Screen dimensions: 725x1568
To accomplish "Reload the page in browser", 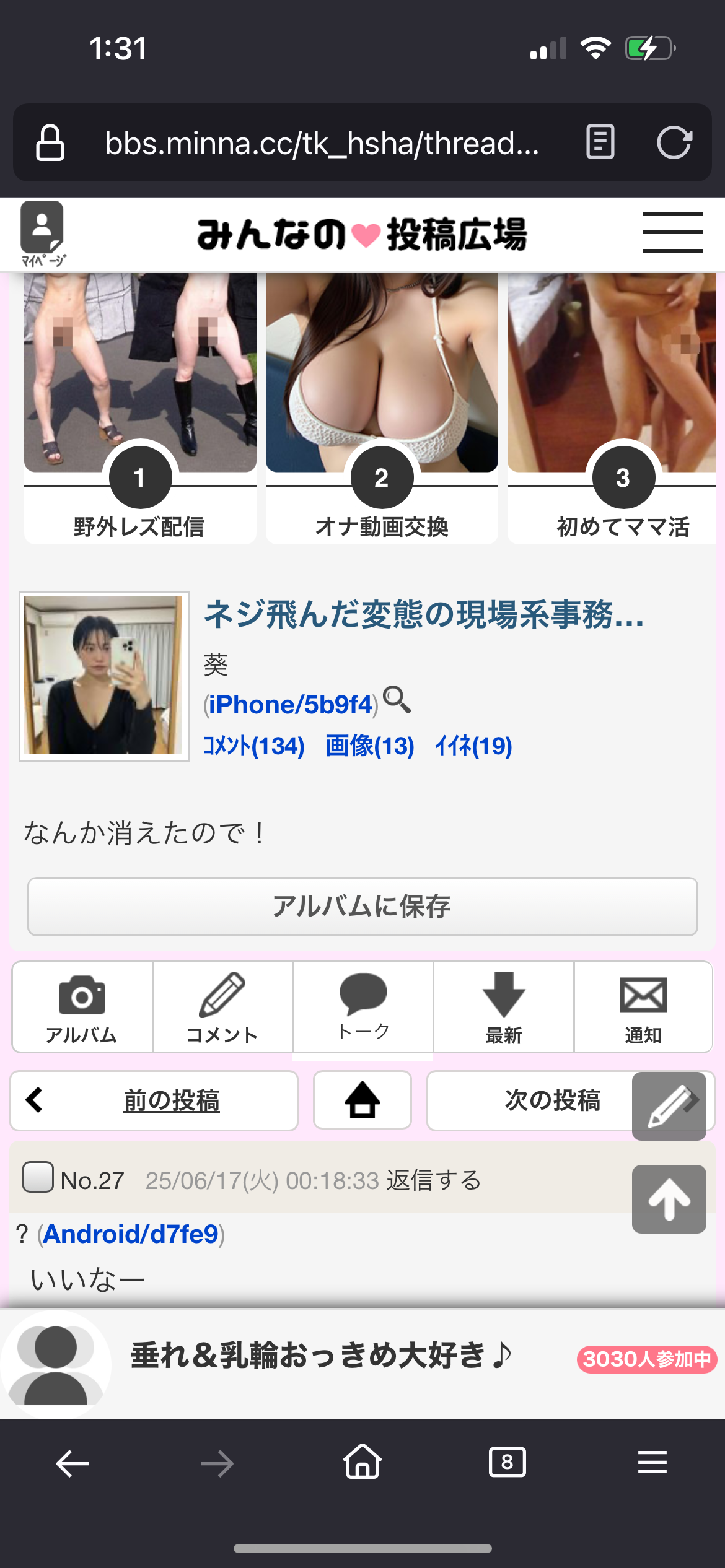I will (674, 143).
